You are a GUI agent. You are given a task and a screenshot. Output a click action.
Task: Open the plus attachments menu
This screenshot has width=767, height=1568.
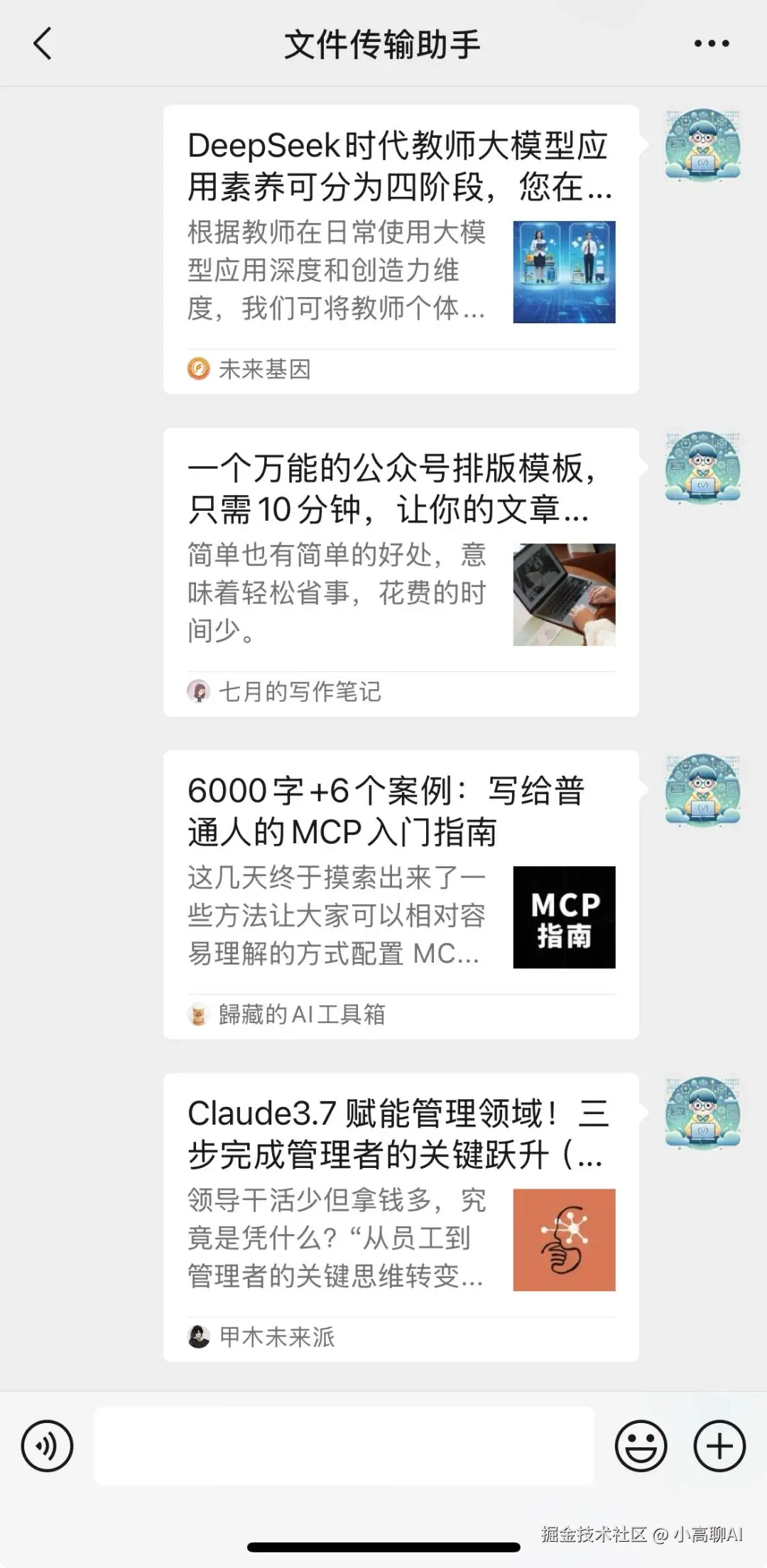pyautogui.click(x=719, y=1446)
